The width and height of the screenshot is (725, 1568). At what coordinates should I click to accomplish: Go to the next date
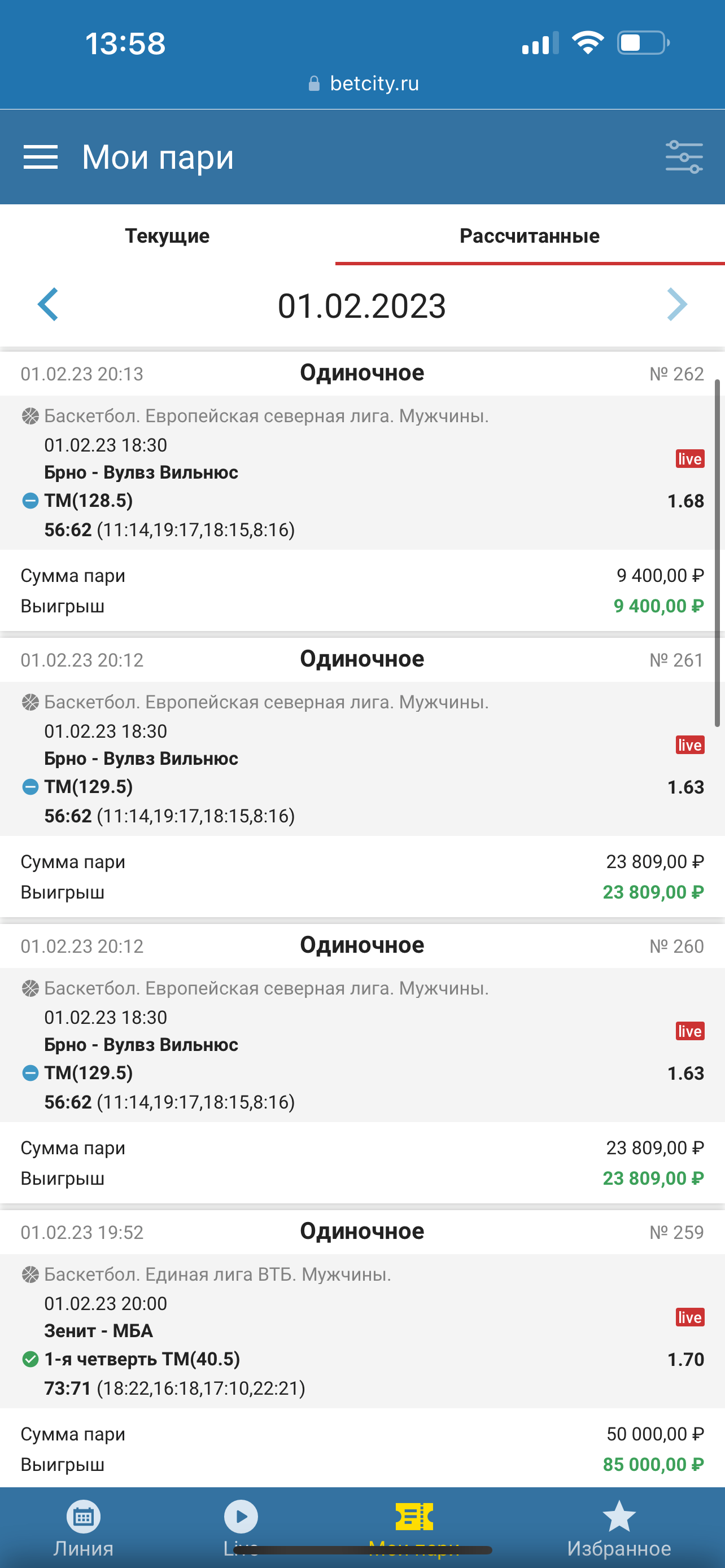pyautogui.click(x=676, y=304)
